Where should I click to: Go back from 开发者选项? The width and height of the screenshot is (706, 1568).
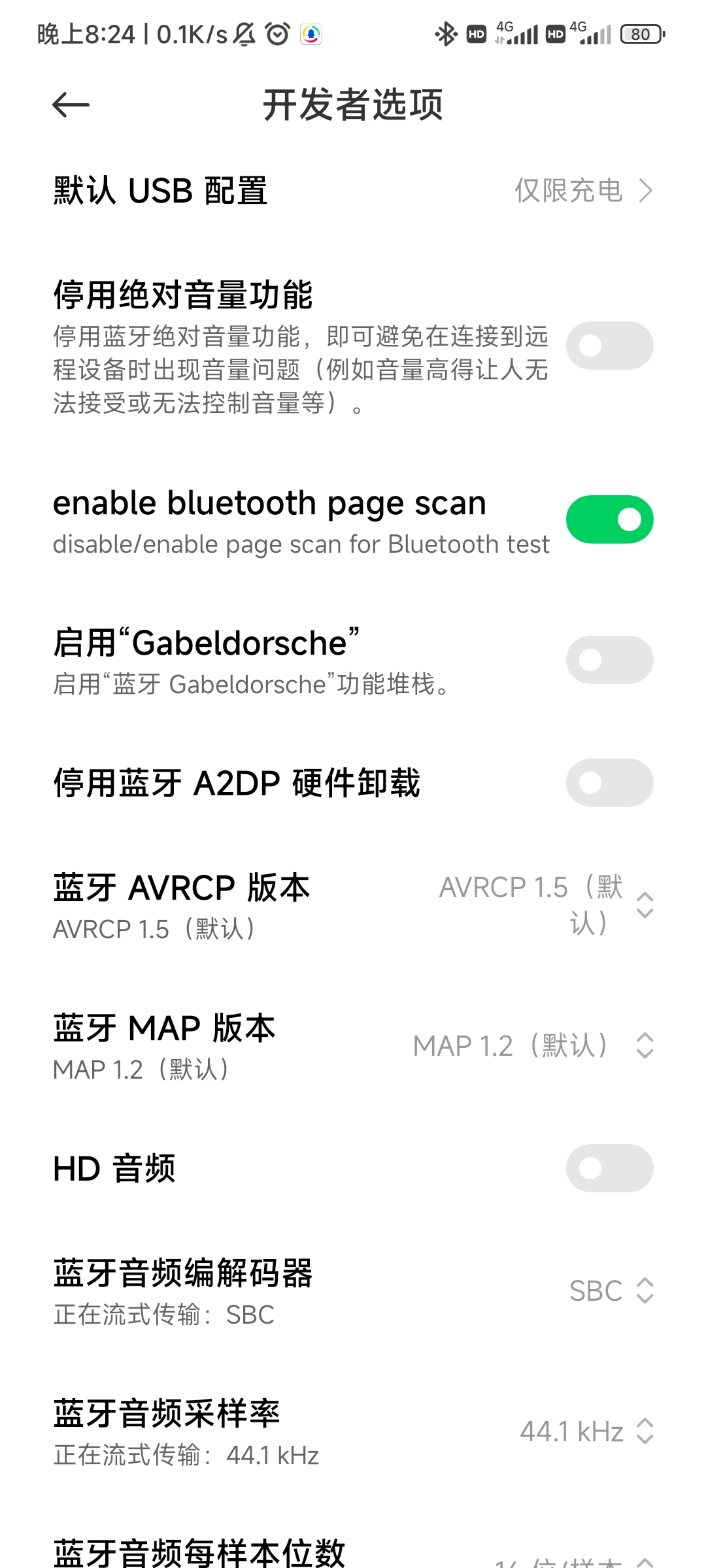tap(71, 105)
